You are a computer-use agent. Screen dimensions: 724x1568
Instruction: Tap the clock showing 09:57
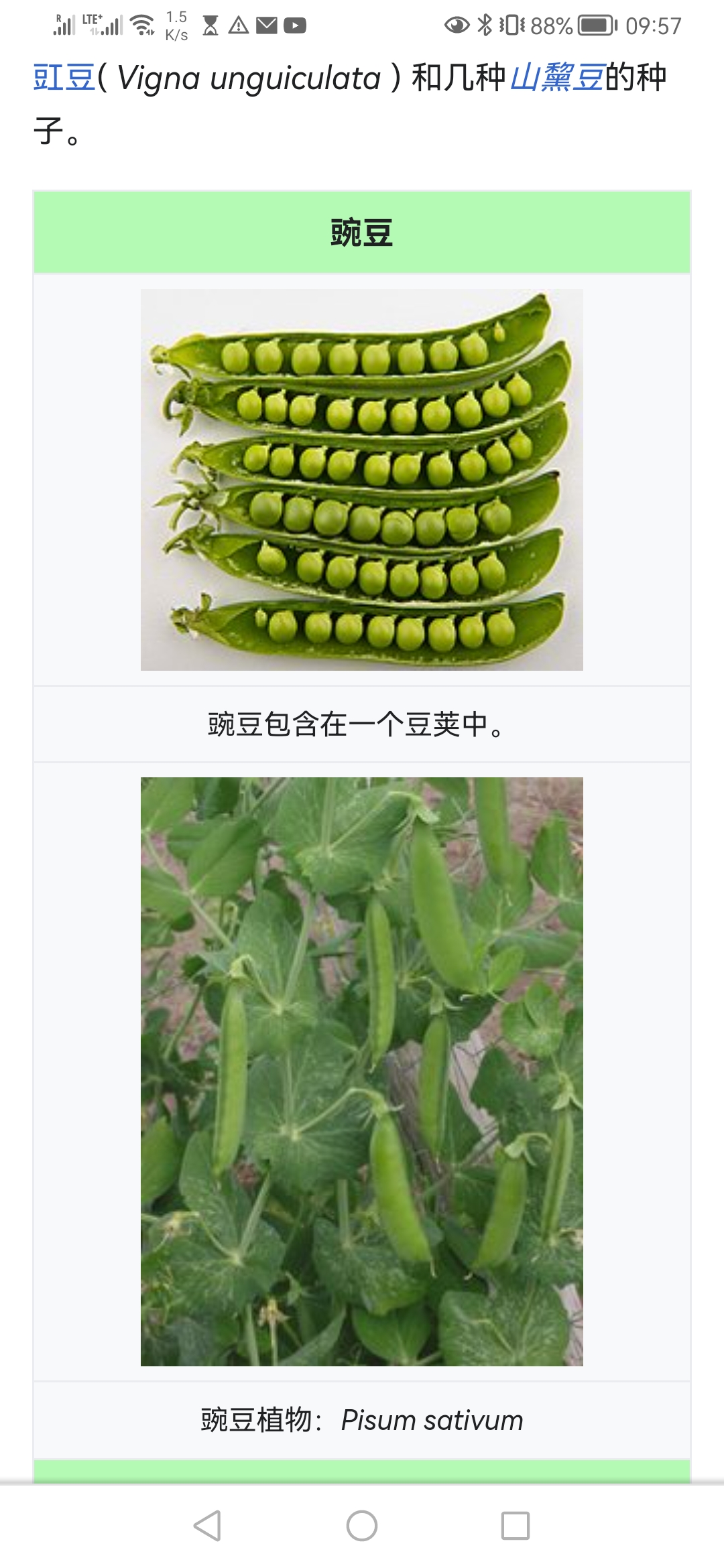click(654, 24)
